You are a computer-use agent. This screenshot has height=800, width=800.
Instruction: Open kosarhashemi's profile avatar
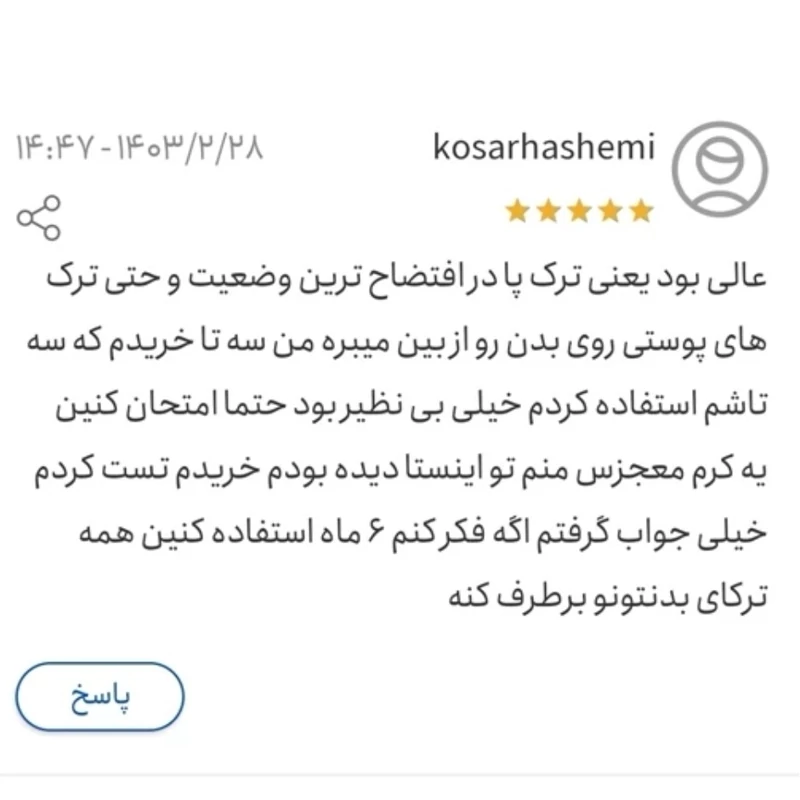coord(719,170)
